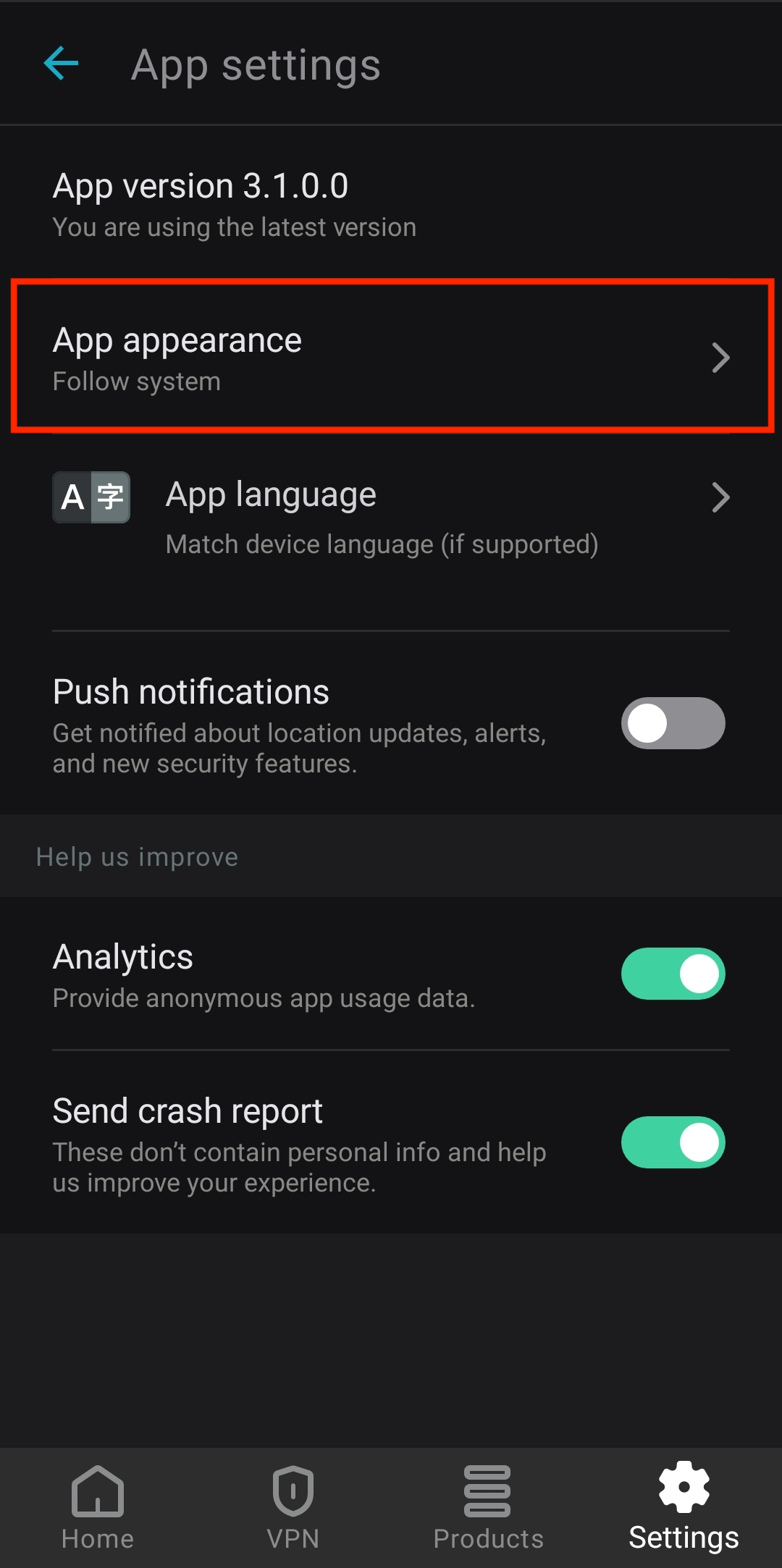Enable Push notifications

pyautogui.click(x=673, y=723)
